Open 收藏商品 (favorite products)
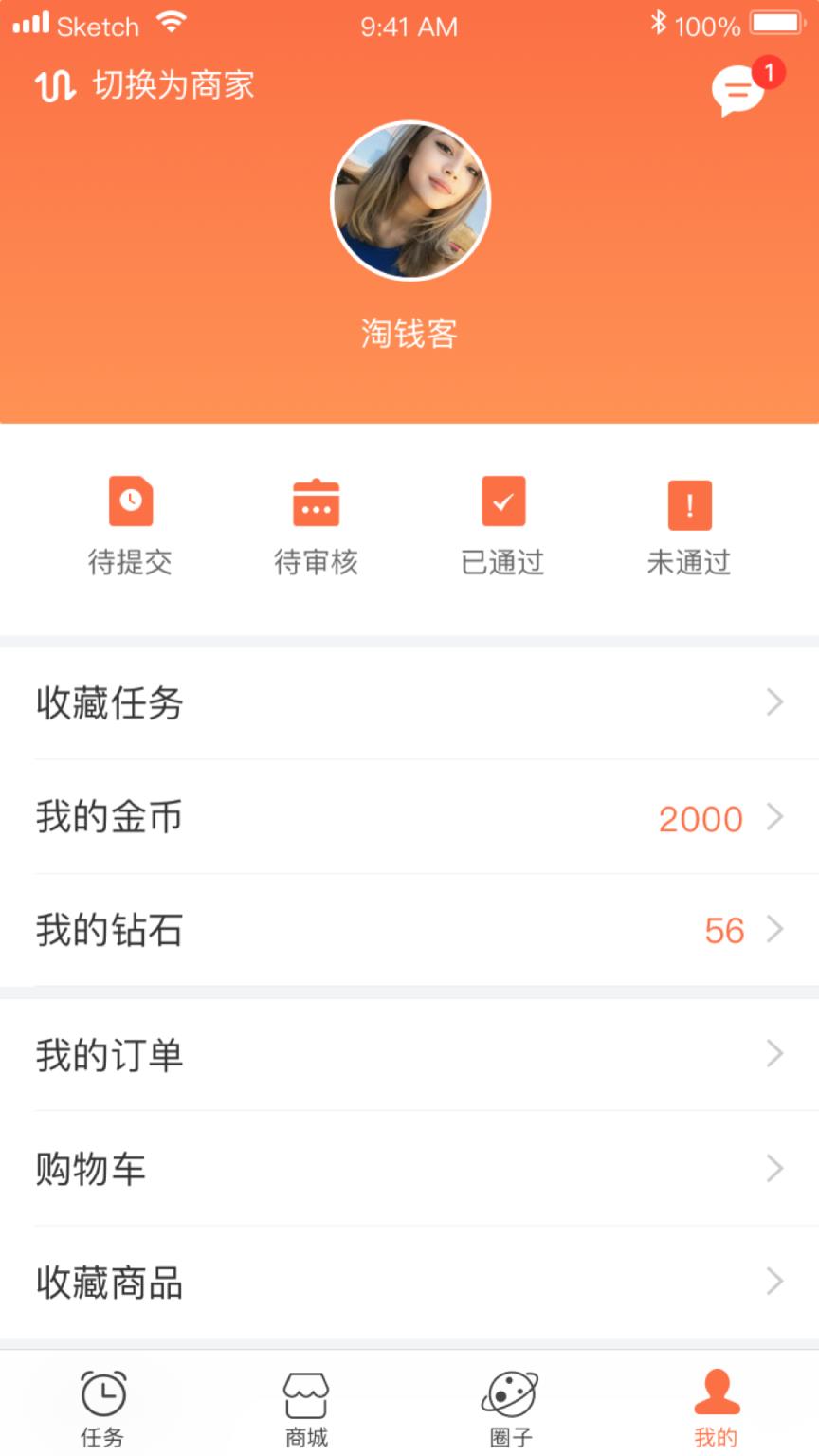Image resolution: width=819 pixels, height=1456 pixels. pos(409,1283)
